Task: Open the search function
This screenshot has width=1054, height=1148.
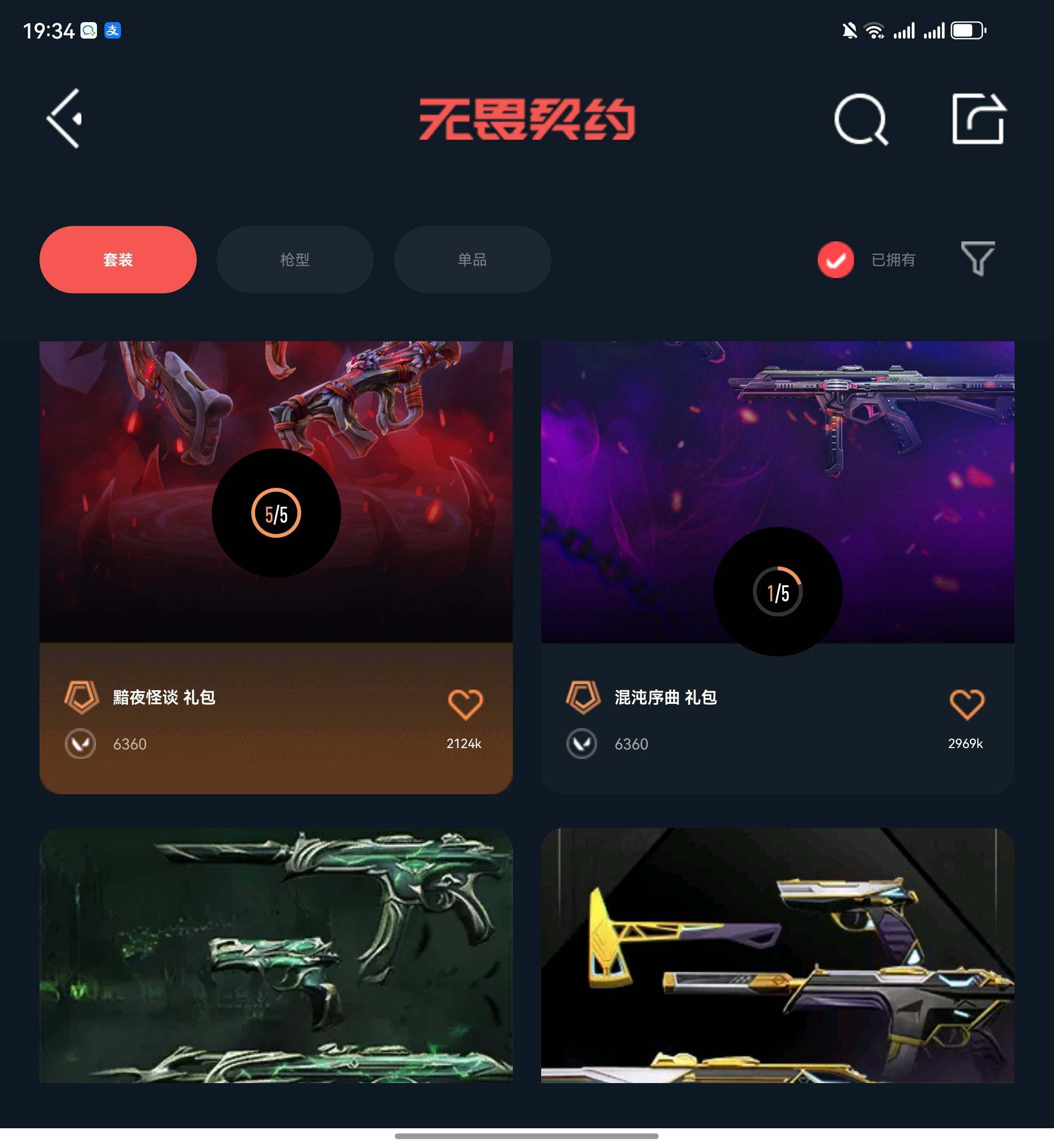Action: click(860, 120)
